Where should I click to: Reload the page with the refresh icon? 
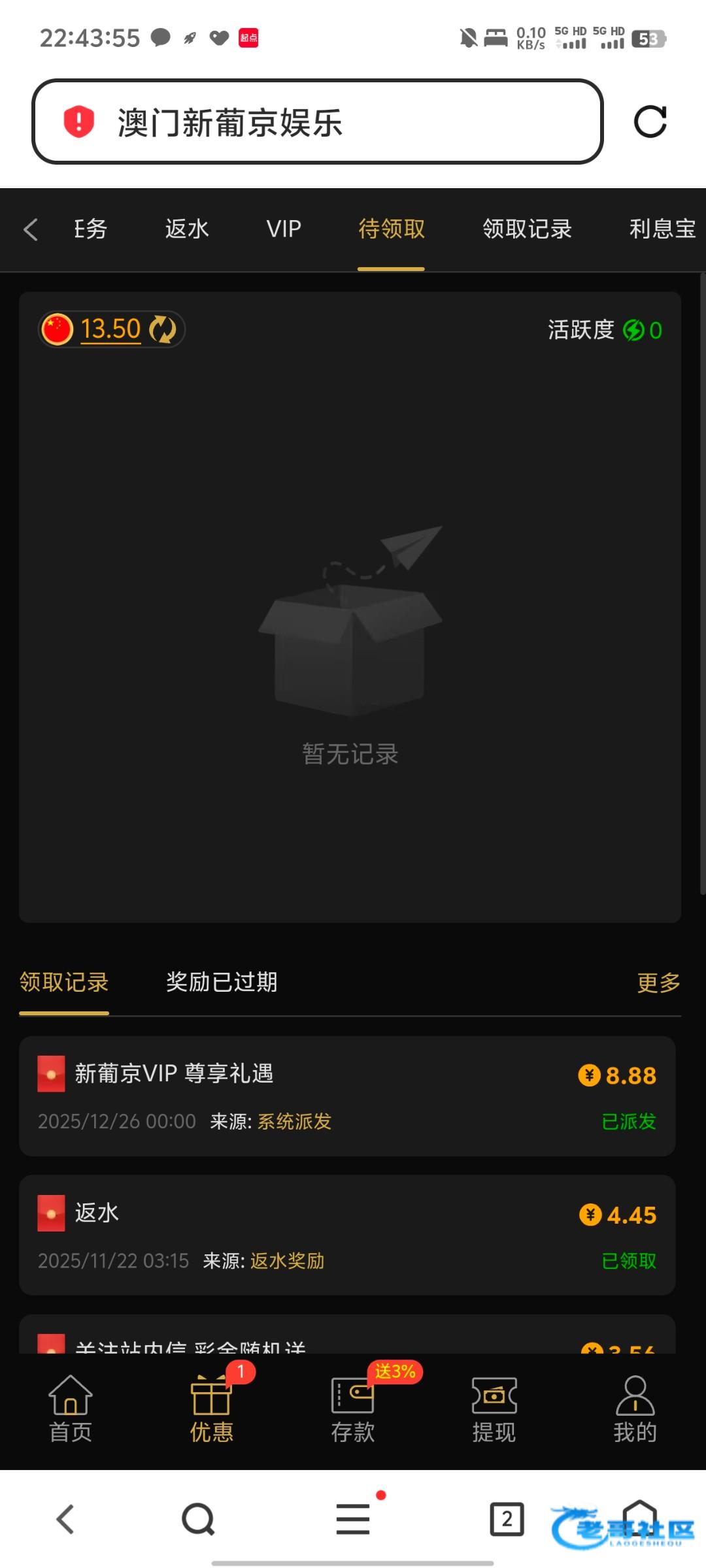coord(650,122)
